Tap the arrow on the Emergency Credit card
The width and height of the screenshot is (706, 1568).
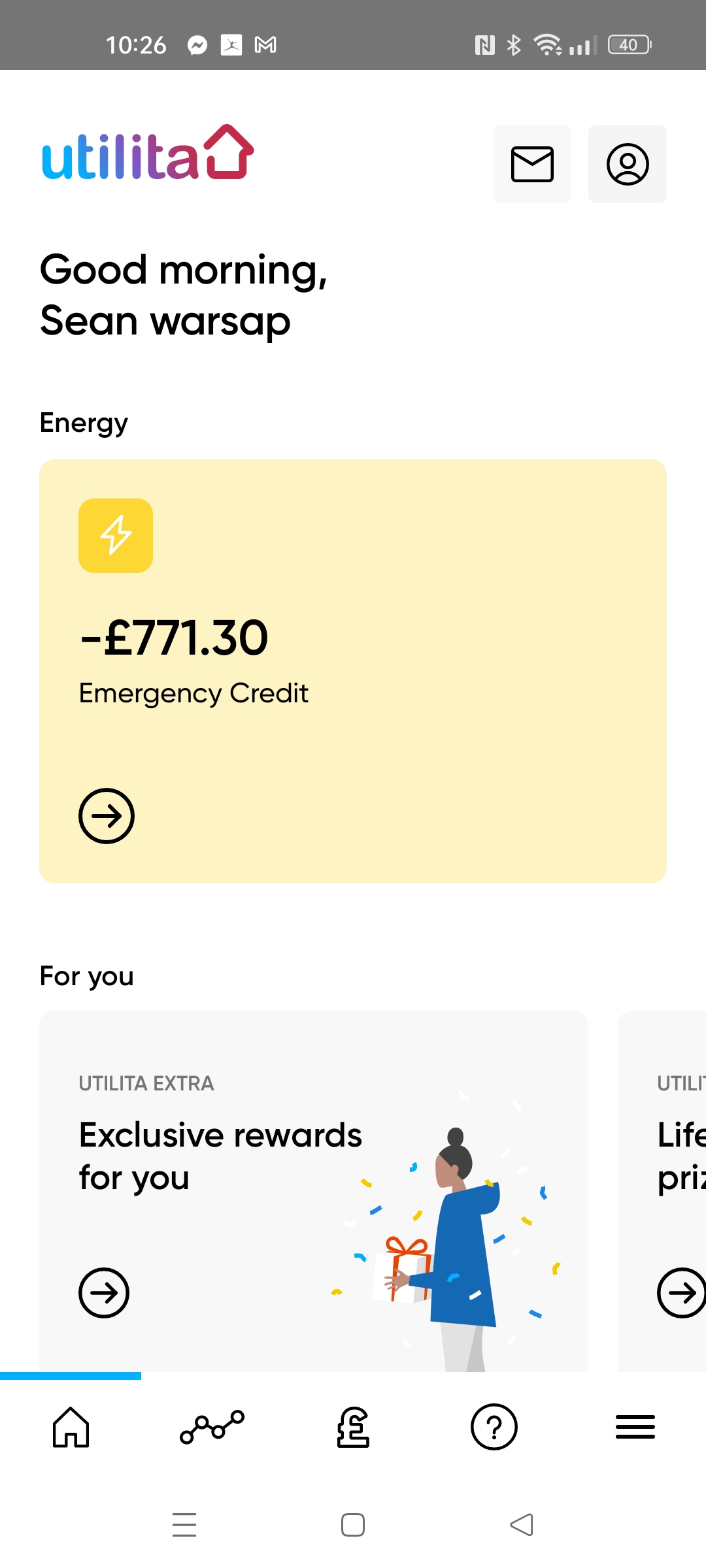tap(107, 816)
